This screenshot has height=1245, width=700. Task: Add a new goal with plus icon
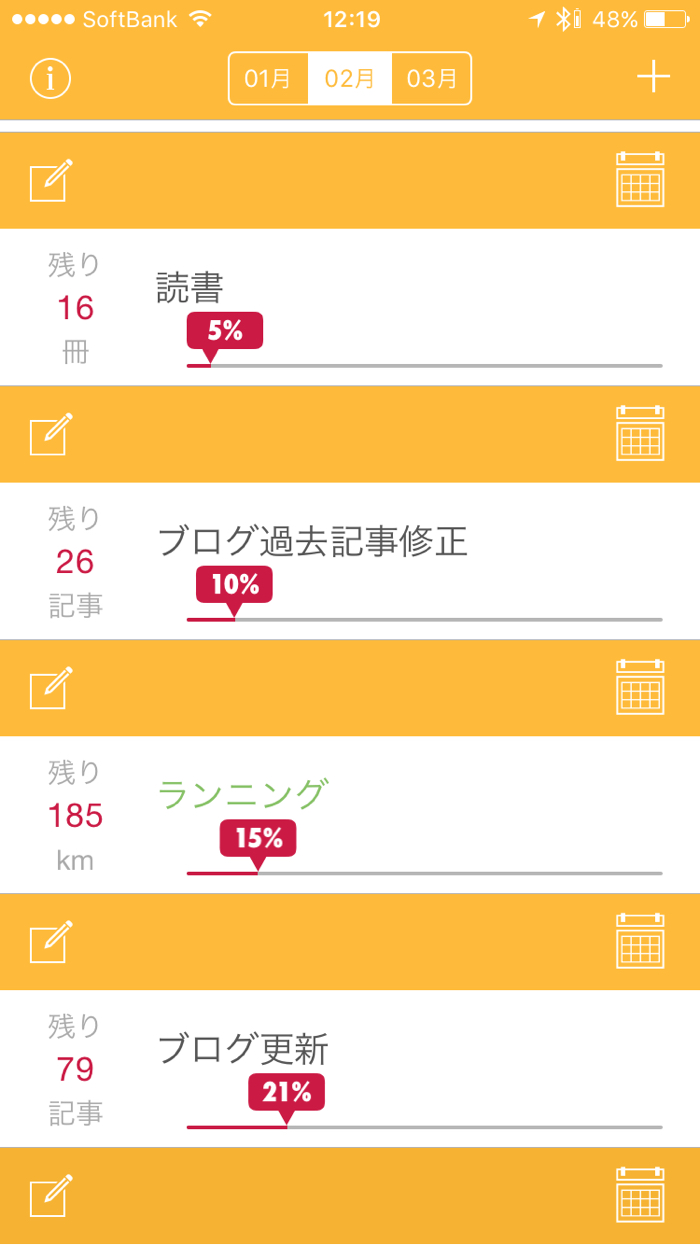point(653,77)
